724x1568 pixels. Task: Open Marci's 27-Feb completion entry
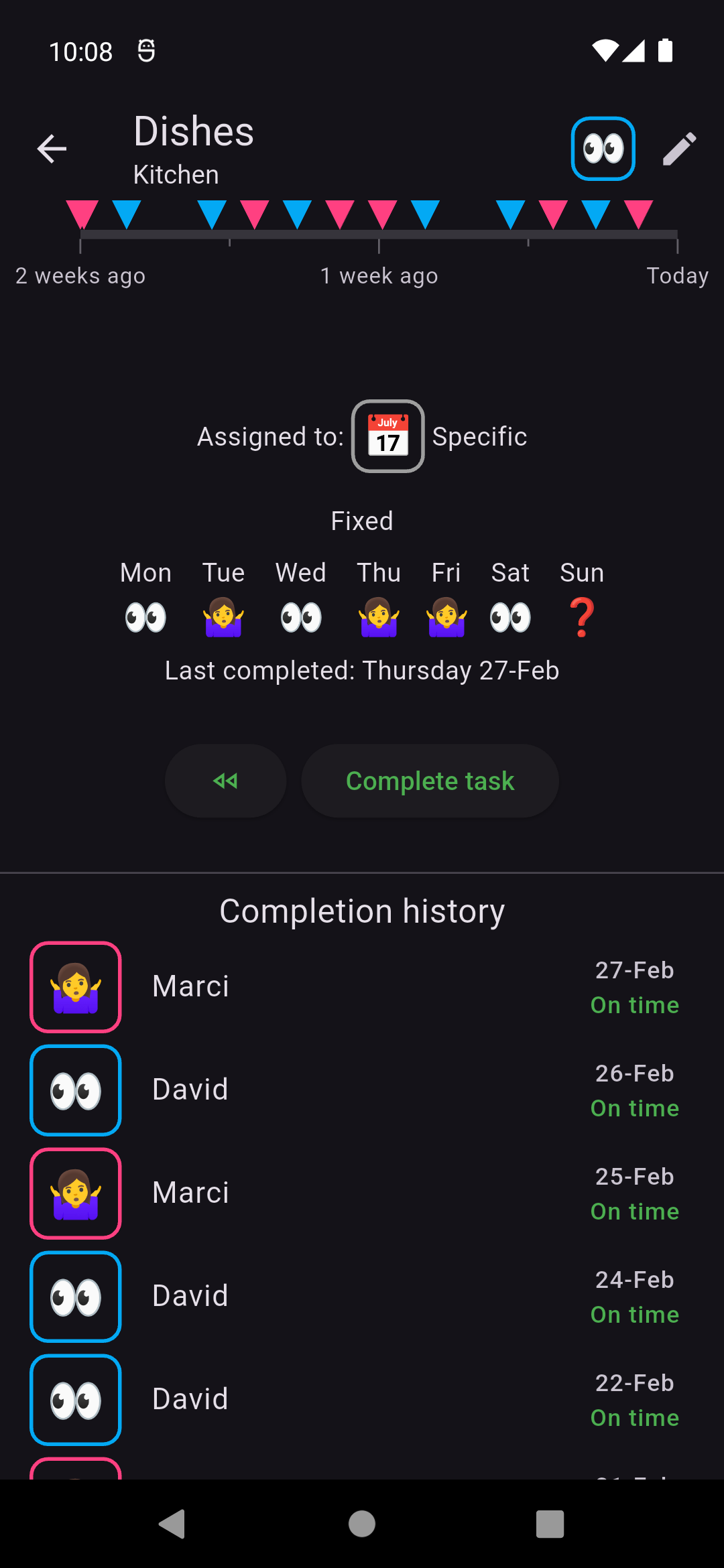coord(362,987)
